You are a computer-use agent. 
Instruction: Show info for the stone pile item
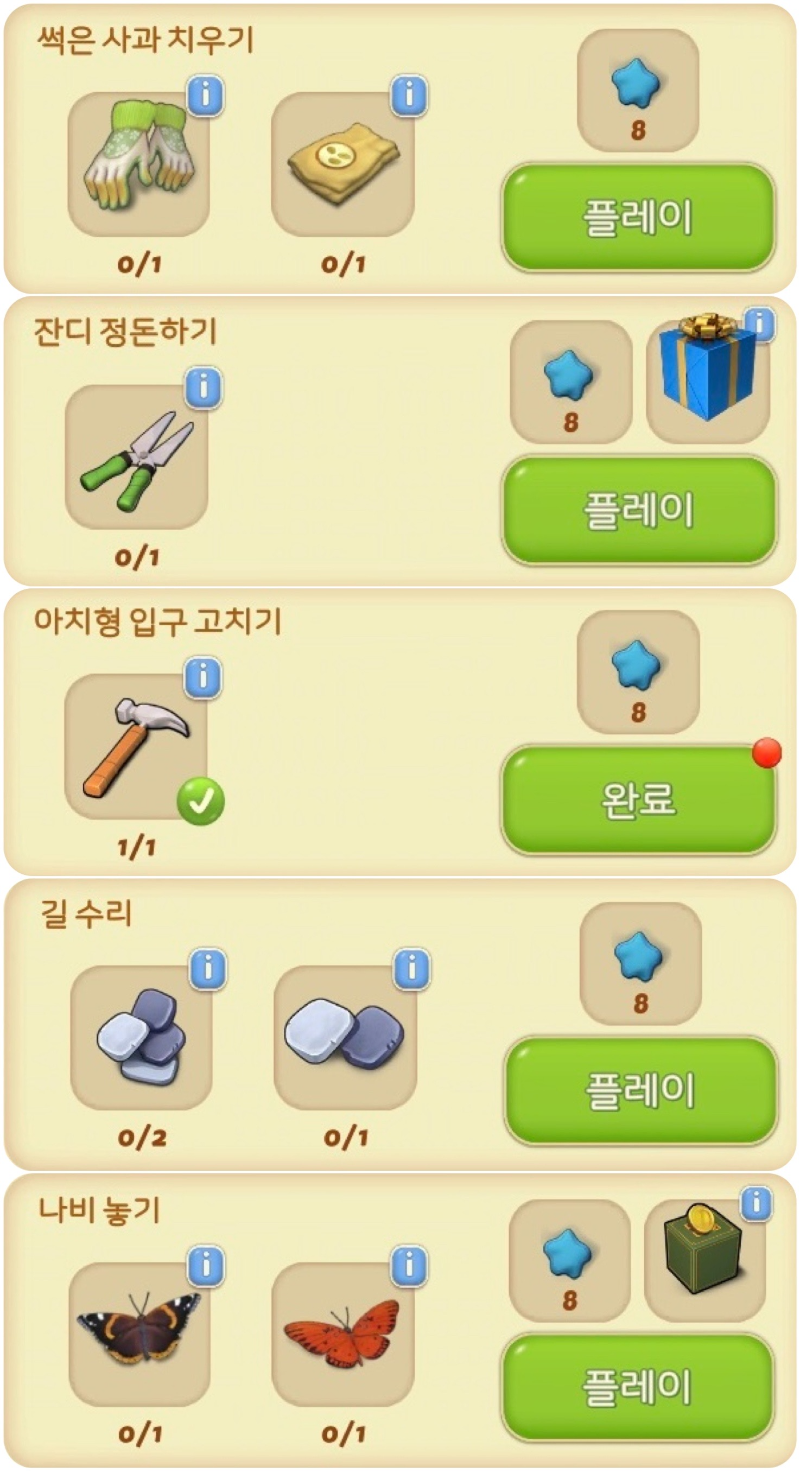[x=208, y=968]
